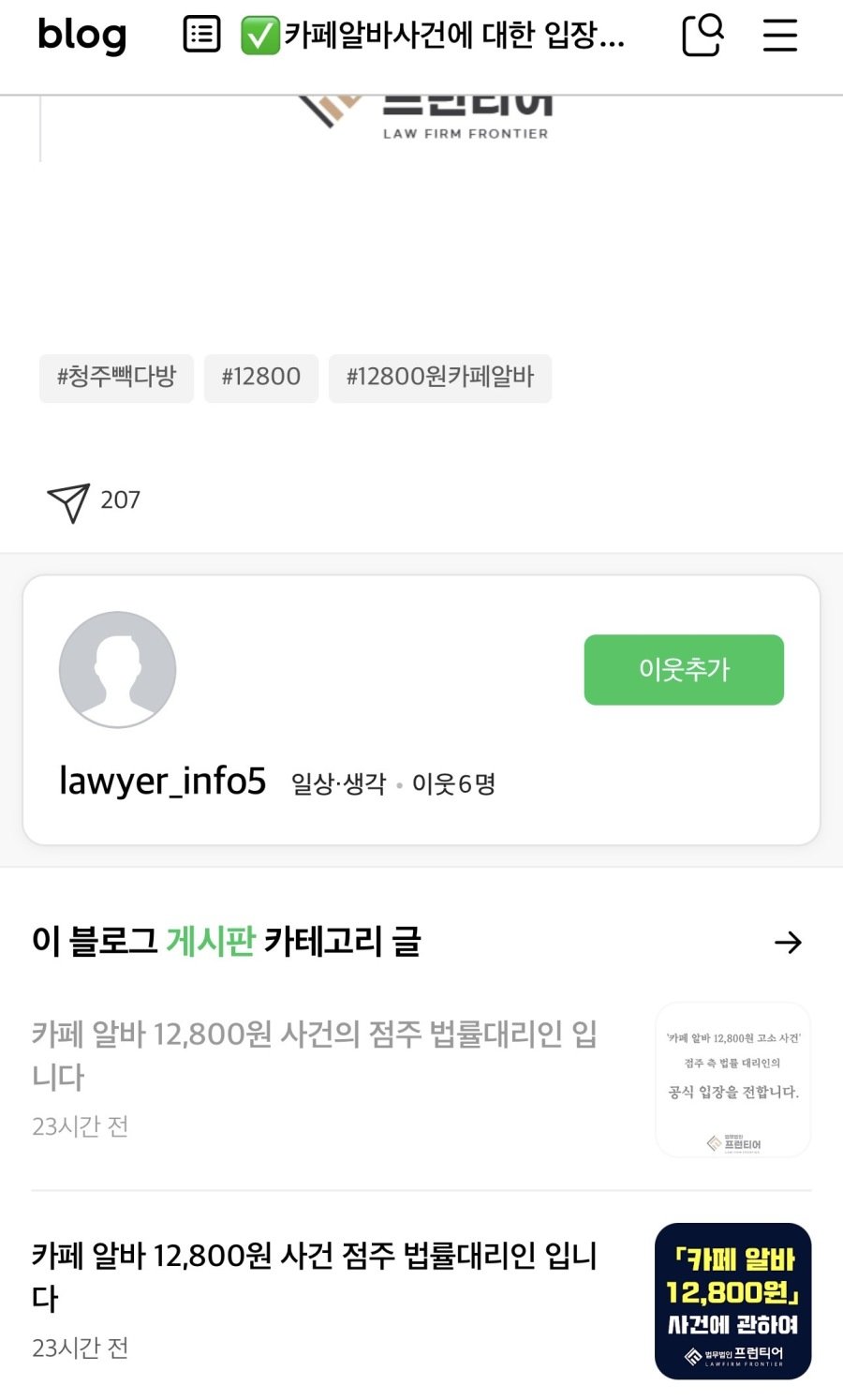Add lawyer_info5 as neighbor with 이웃추가

(684, 669)
